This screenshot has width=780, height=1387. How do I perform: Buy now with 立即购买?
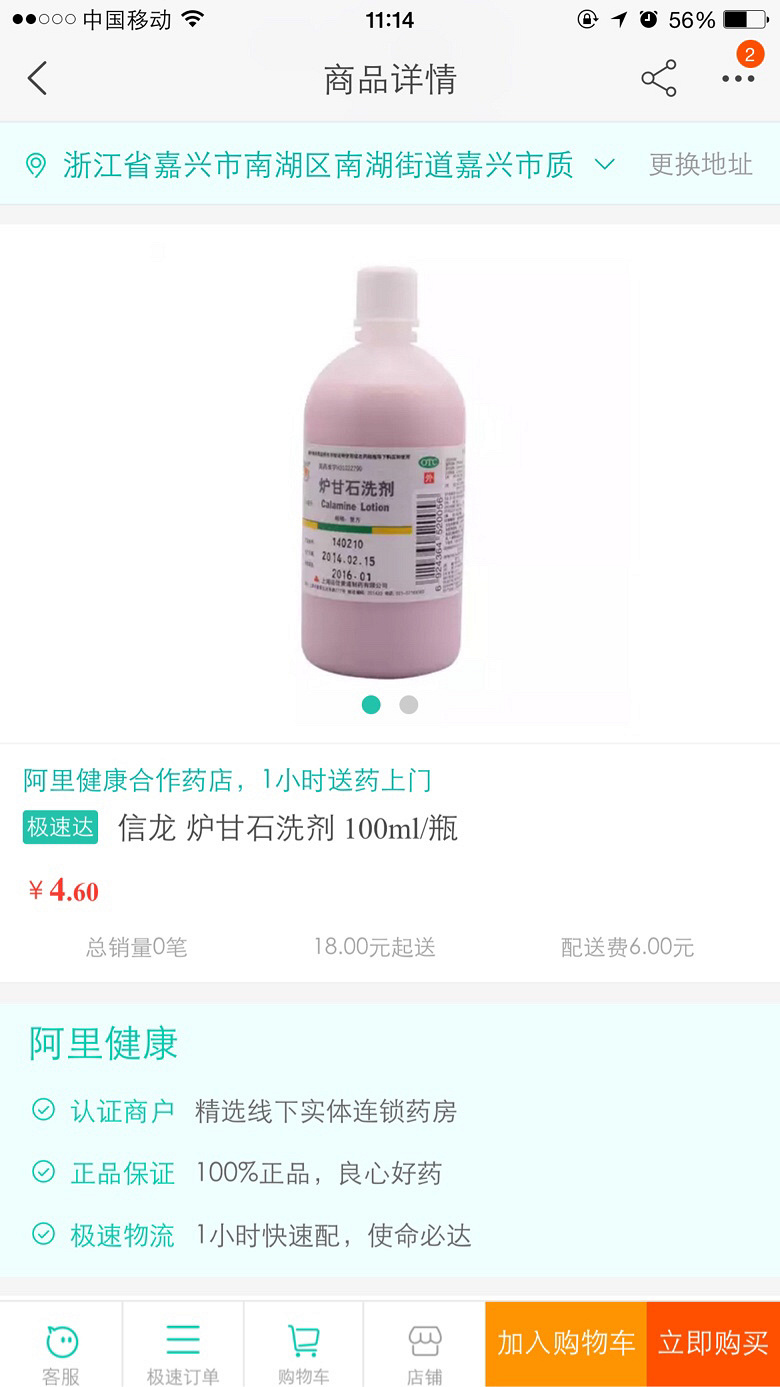pyautogui.click(x=713, y=1343)
